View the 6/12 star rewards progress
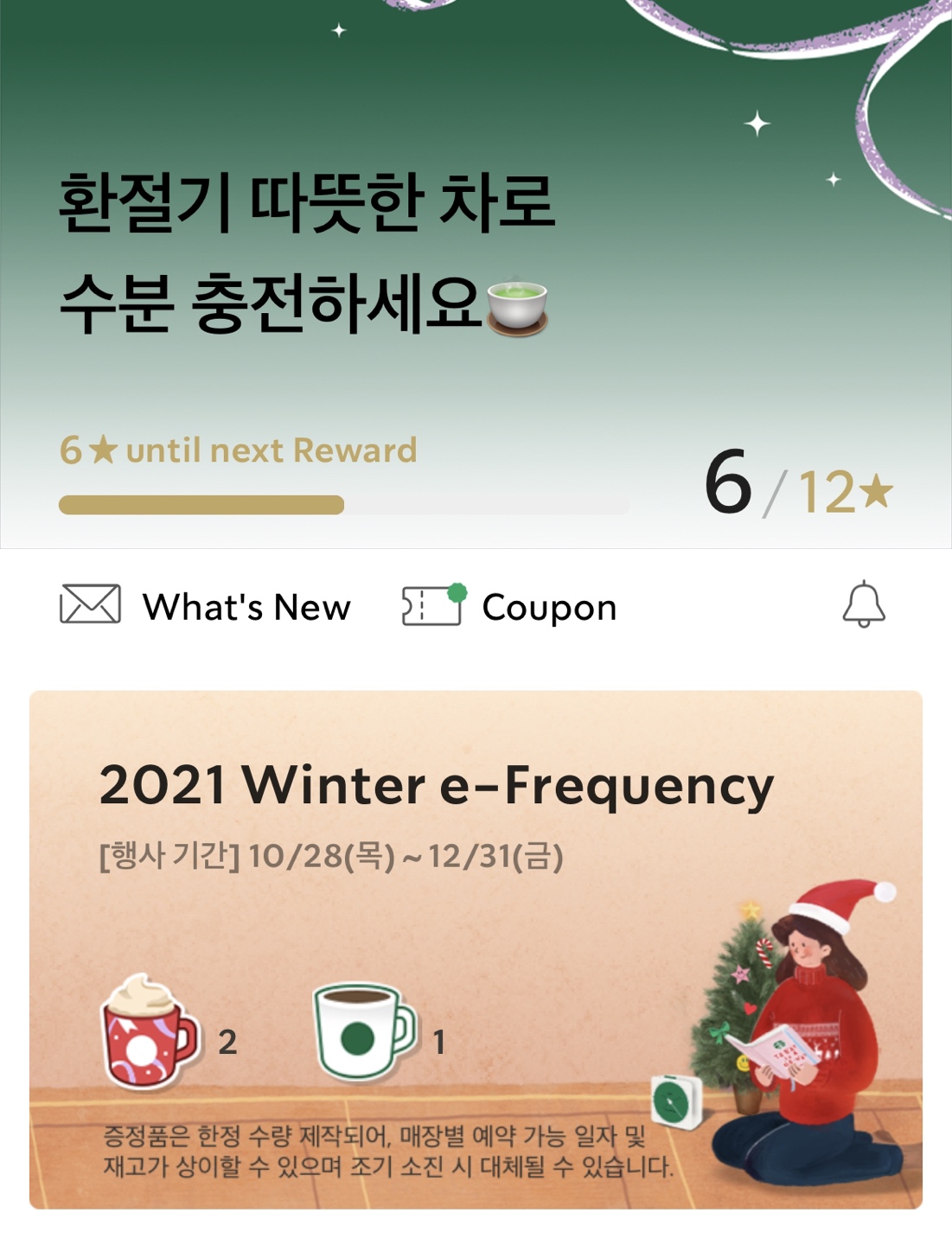Screen dimensions: 952x1245 click(797, 486)
